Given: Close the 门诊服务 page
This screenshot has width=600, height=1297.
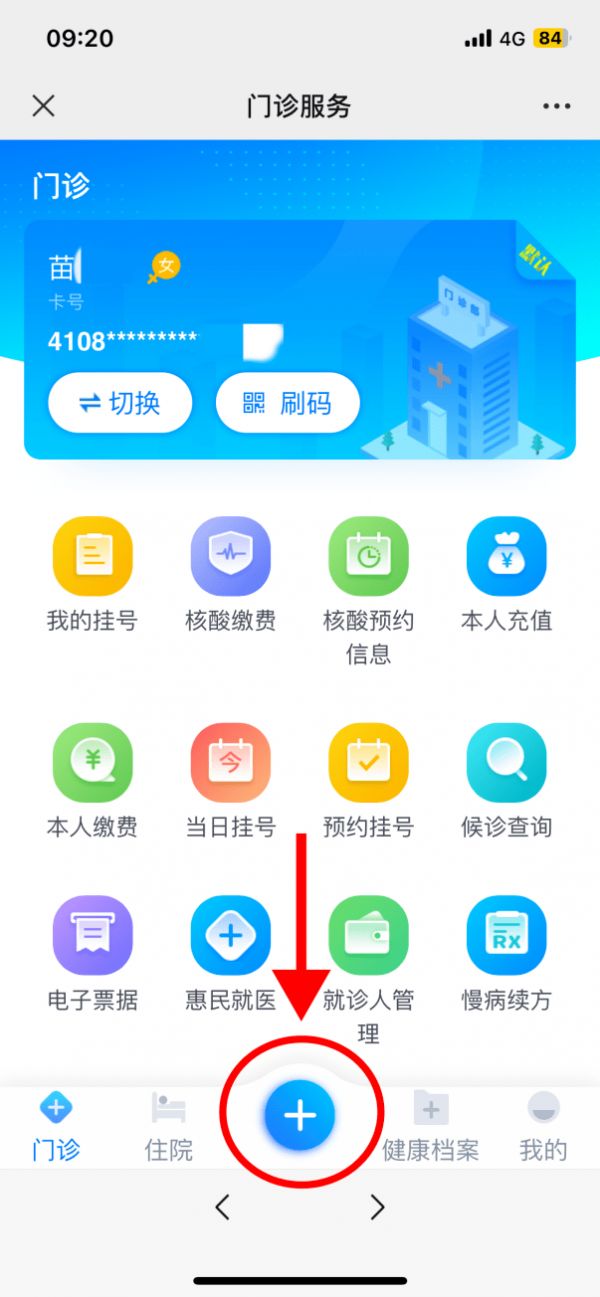Looking at the screenshot, I should [x=43, y=106].
